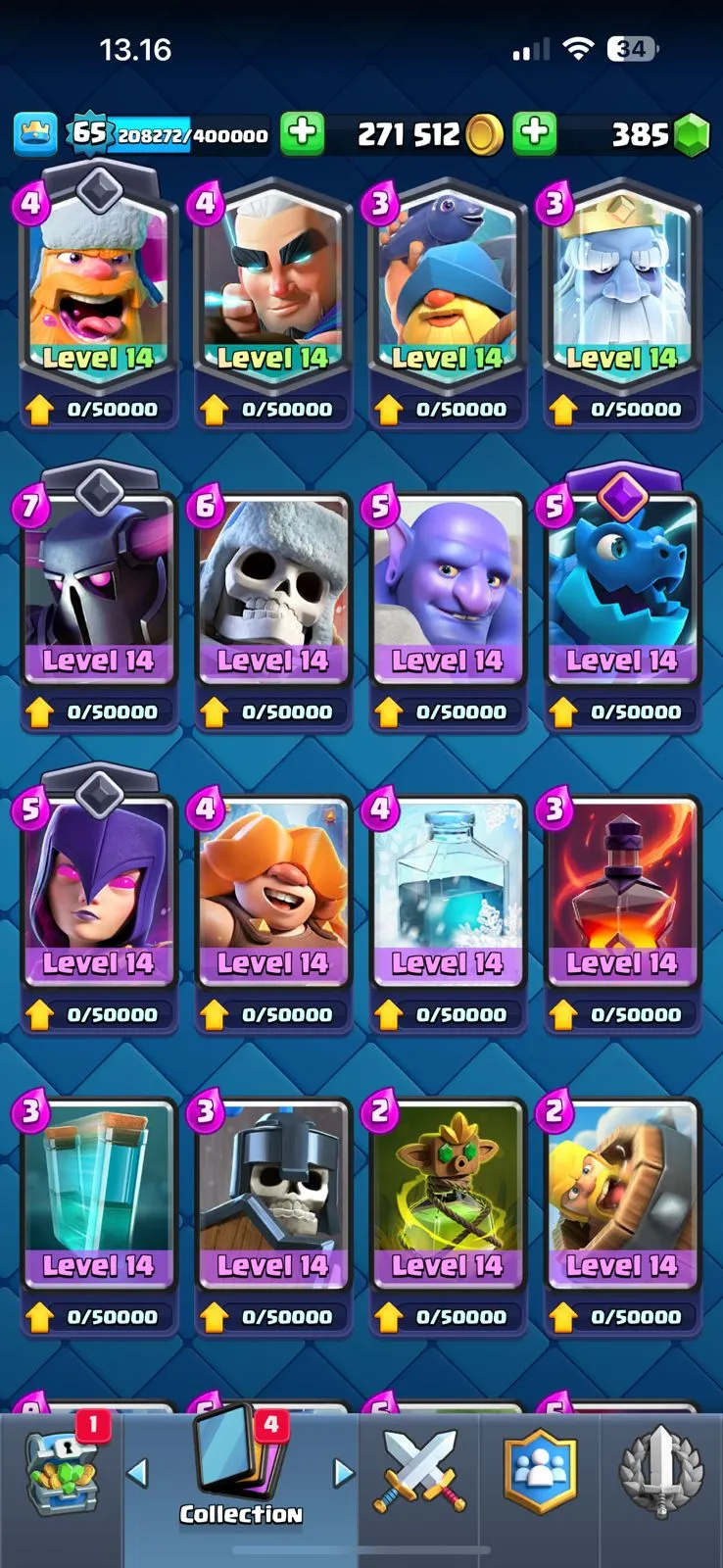Open the Electro Dragon card
The width and height of the screenshot is (723, 1568).
coord(621,598)
